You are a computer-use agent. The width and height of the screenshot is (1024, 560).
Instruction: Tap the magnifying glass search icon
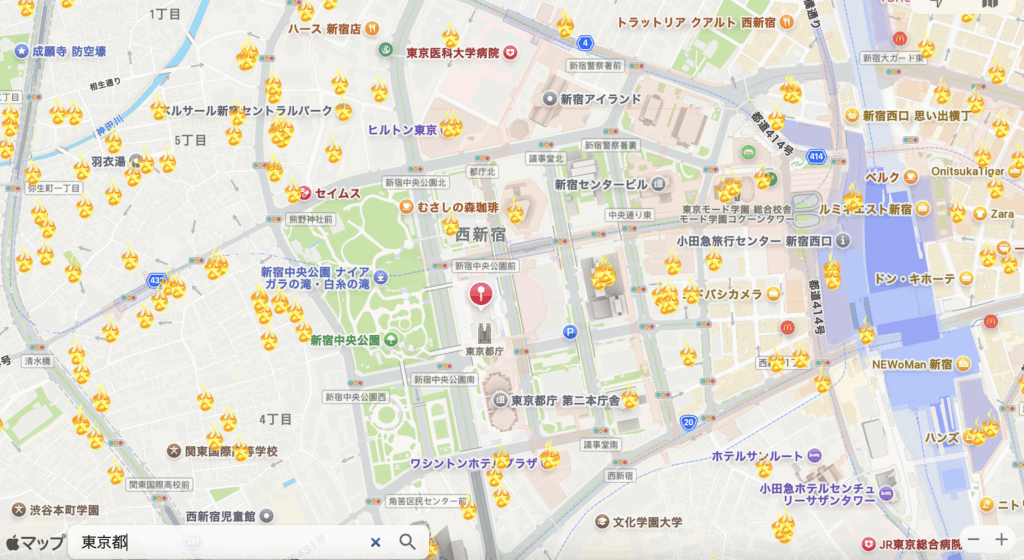407,542
